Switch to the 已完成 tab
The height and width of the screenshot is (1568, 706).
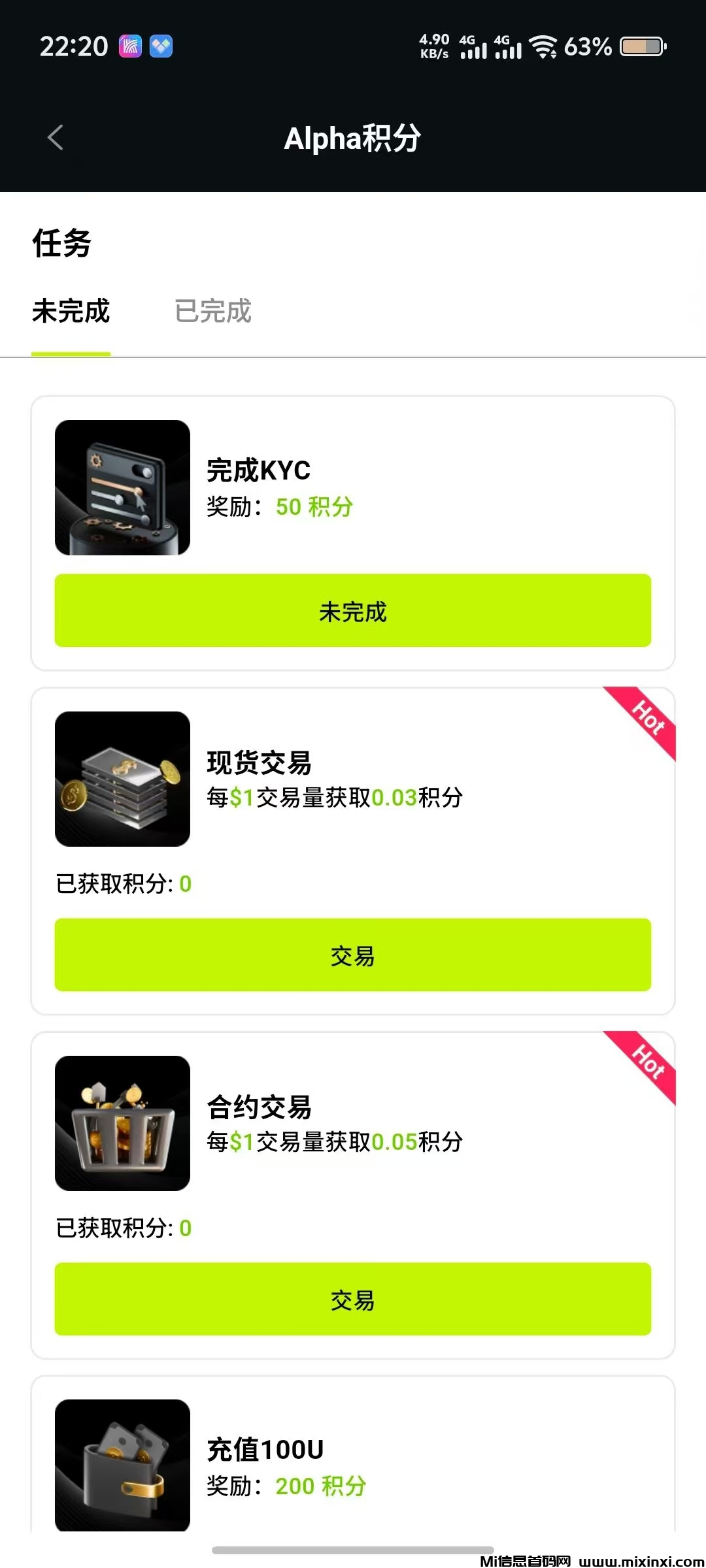click(213, 313)
